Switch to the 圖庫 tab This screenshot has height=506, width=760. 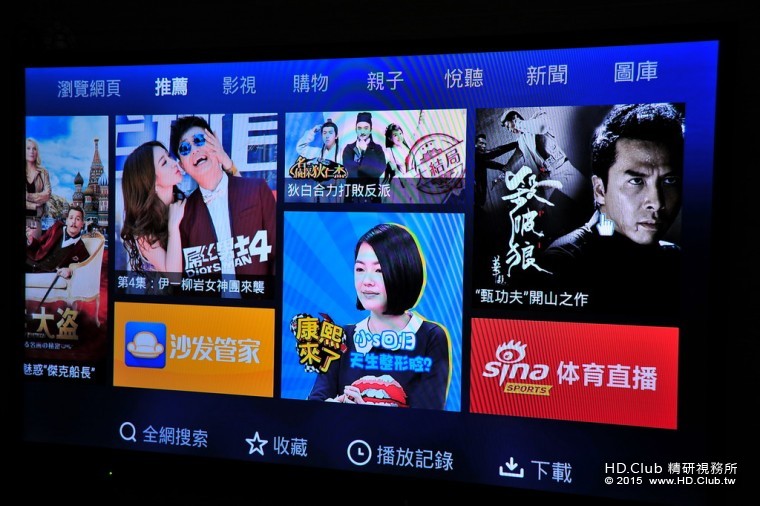[636, 71]
